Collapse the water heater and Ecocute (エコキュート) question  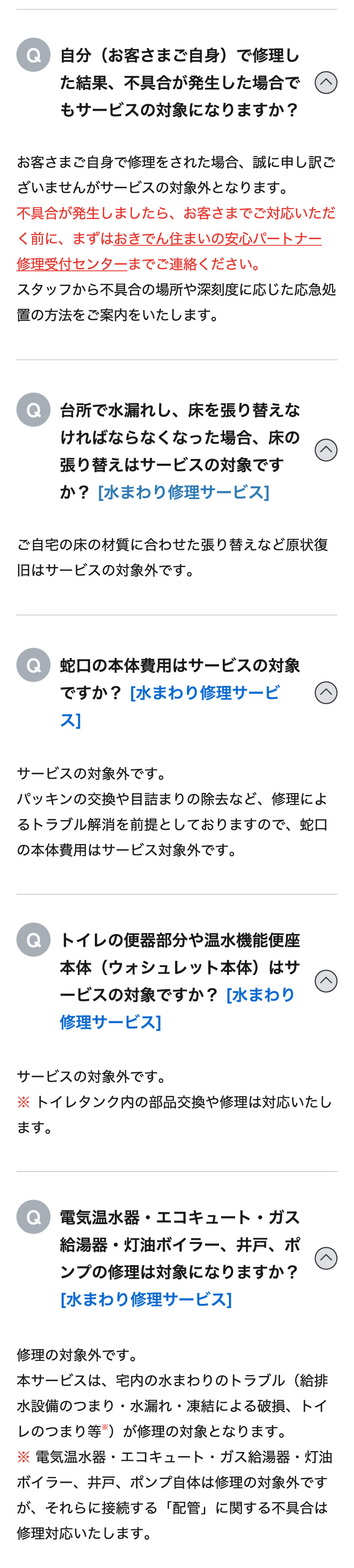(x=325, y=1258)
